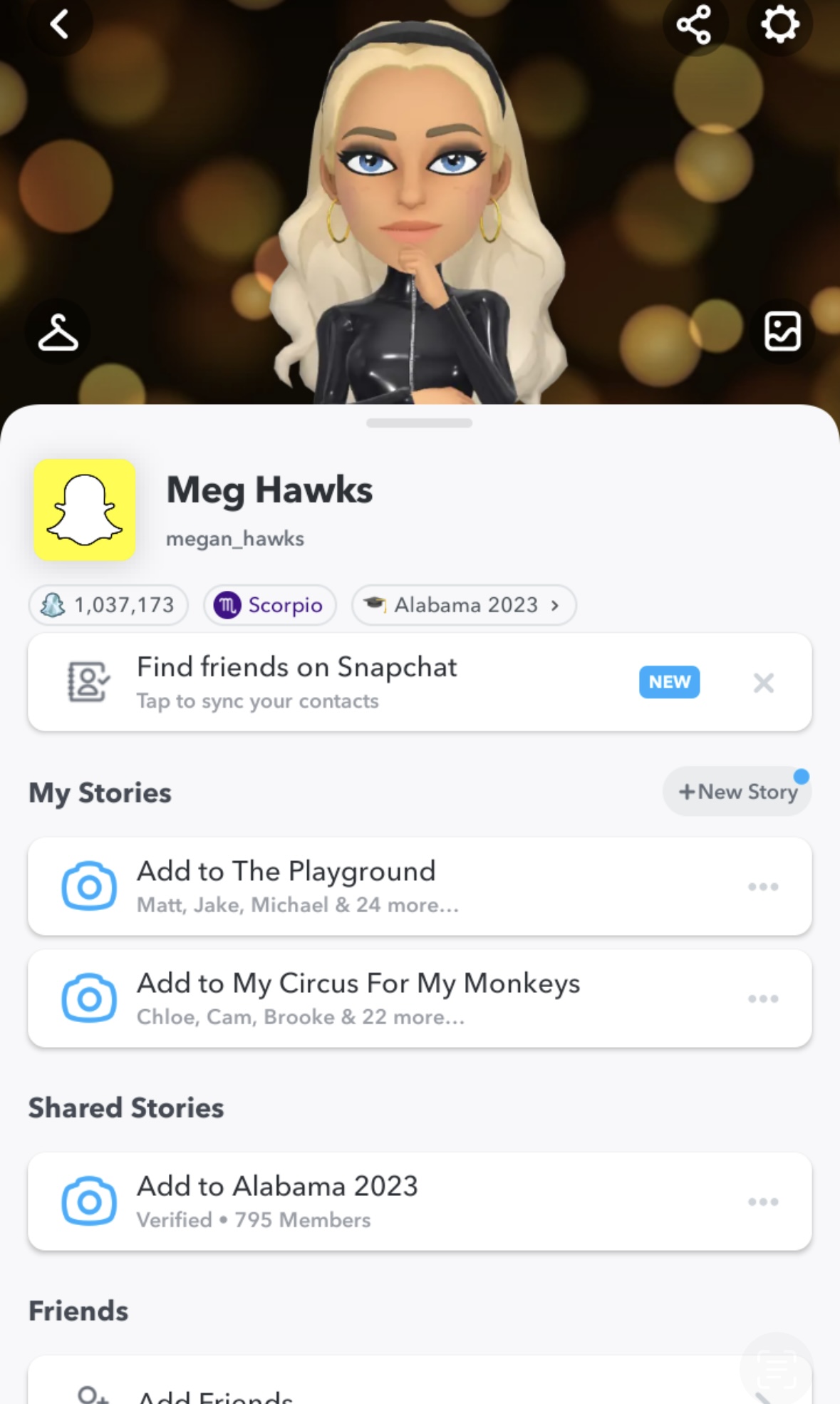Open Alabama 2023 school chip
The image size is (840, 1404).
tap(464, 605)
